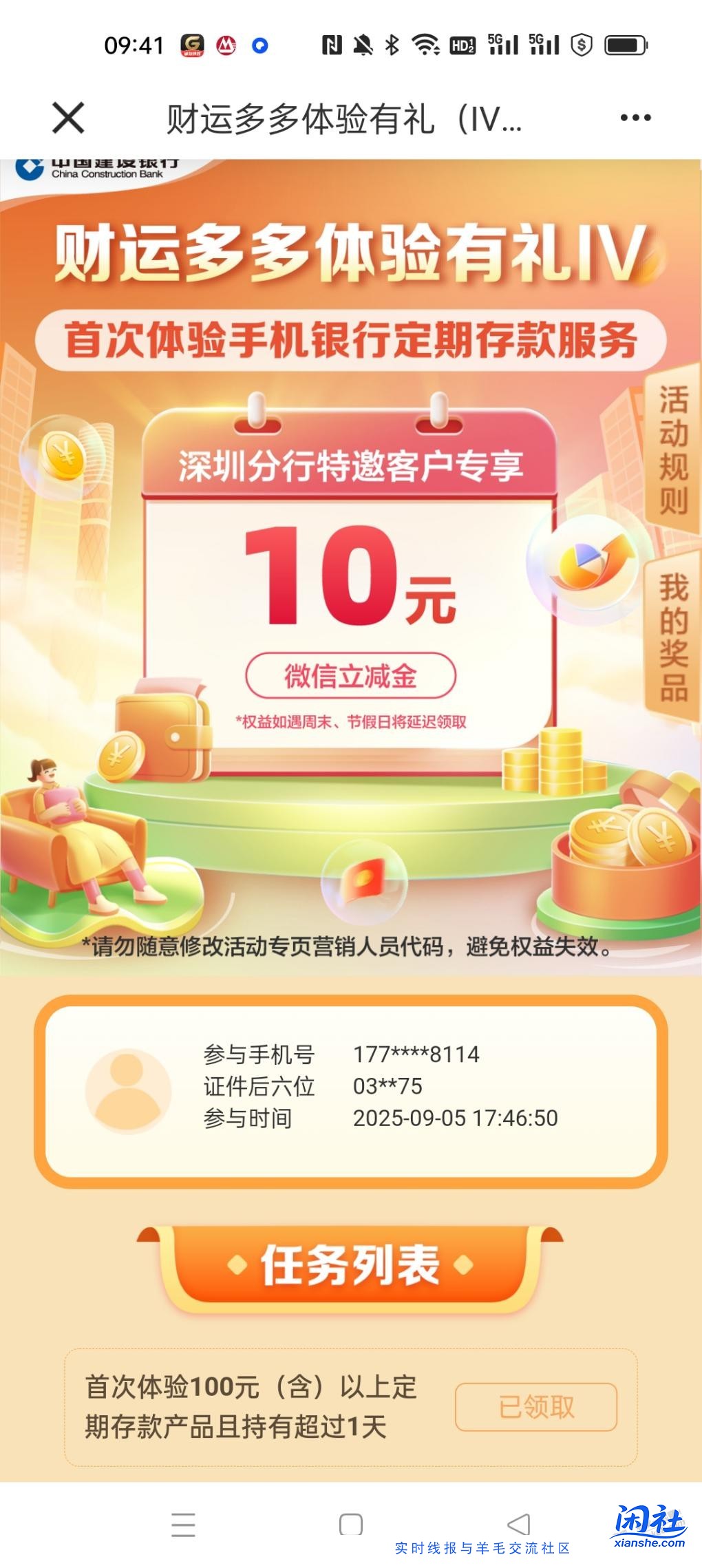View 我的奖品 side tab
Screen dimensions: 702x1568
(x=672, y=637)
